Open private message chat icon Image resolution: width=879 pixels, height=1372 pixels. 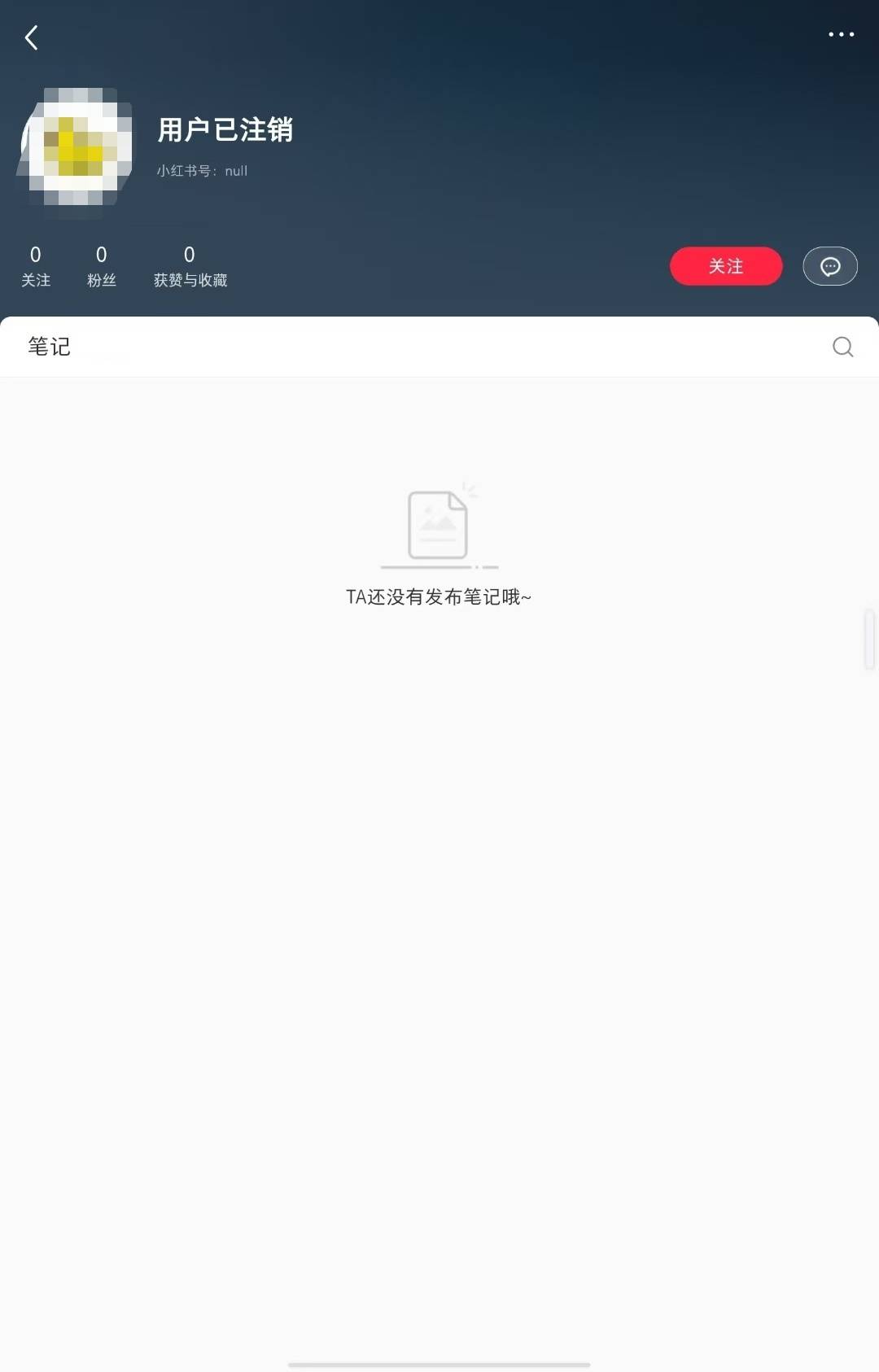[829, 266]
